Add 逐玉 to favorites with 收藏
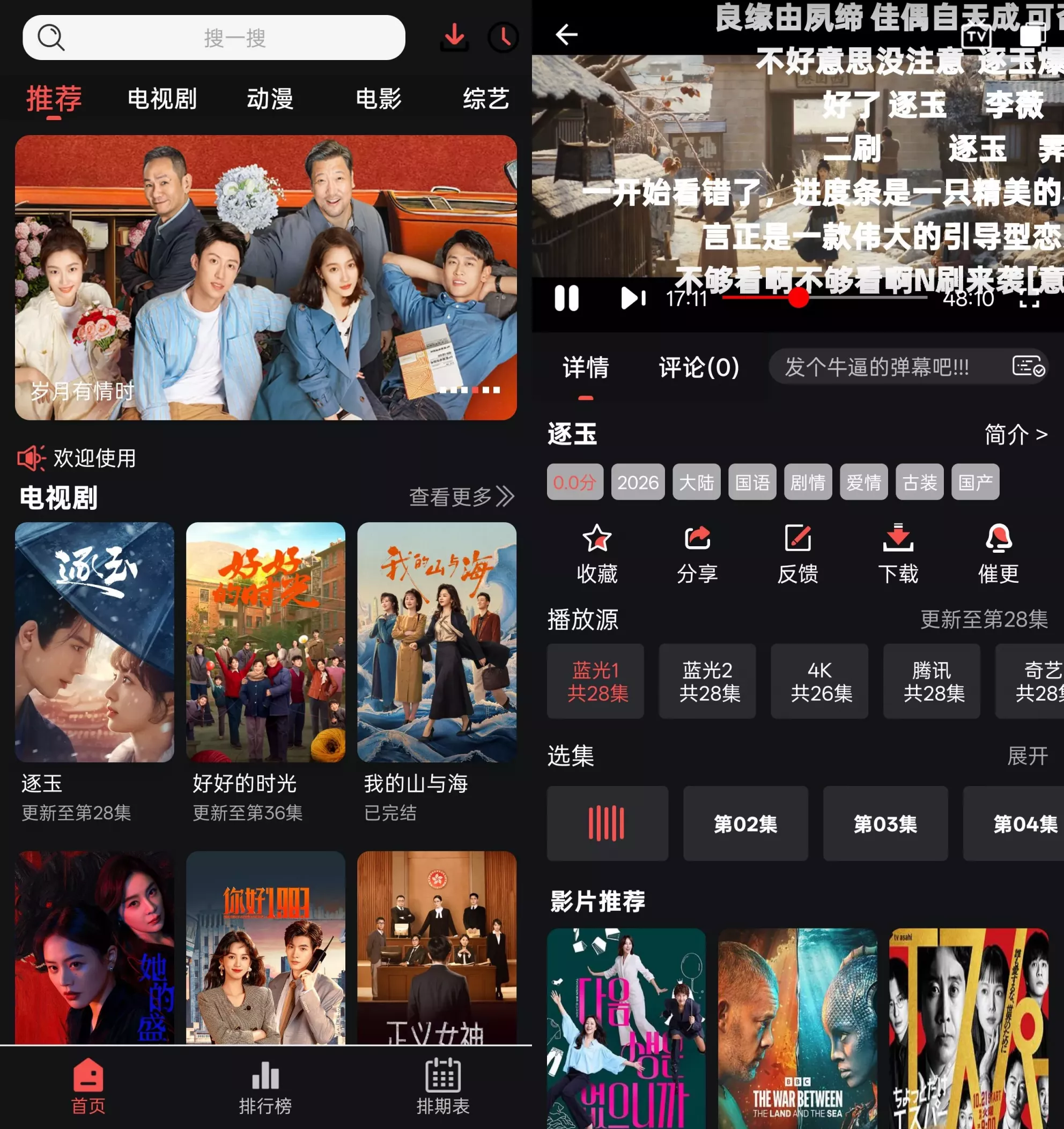Image resolution: width=1064 pixels, height=1129 pixels. coord(596,554)
